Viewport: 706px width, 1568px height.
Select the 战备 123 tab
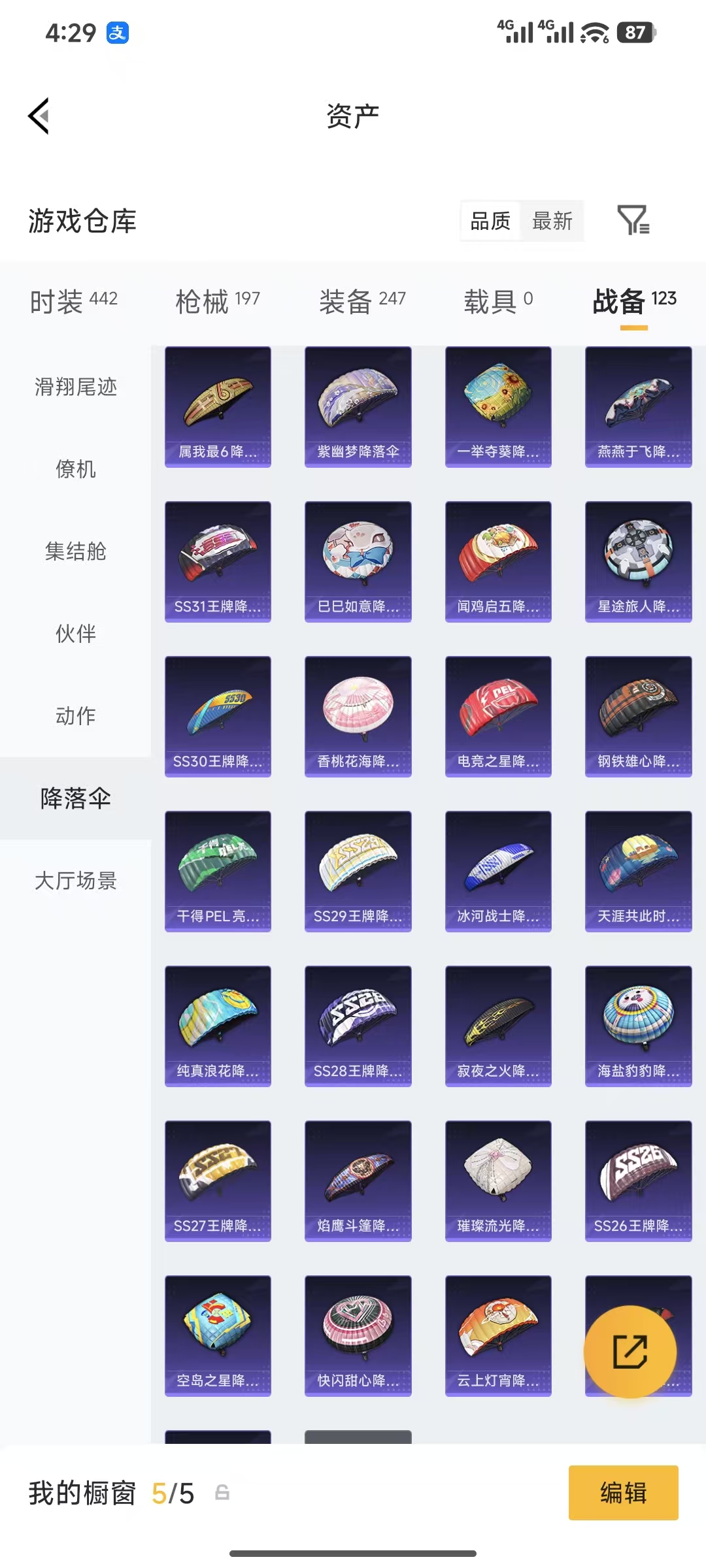click(x=635, y=300)
